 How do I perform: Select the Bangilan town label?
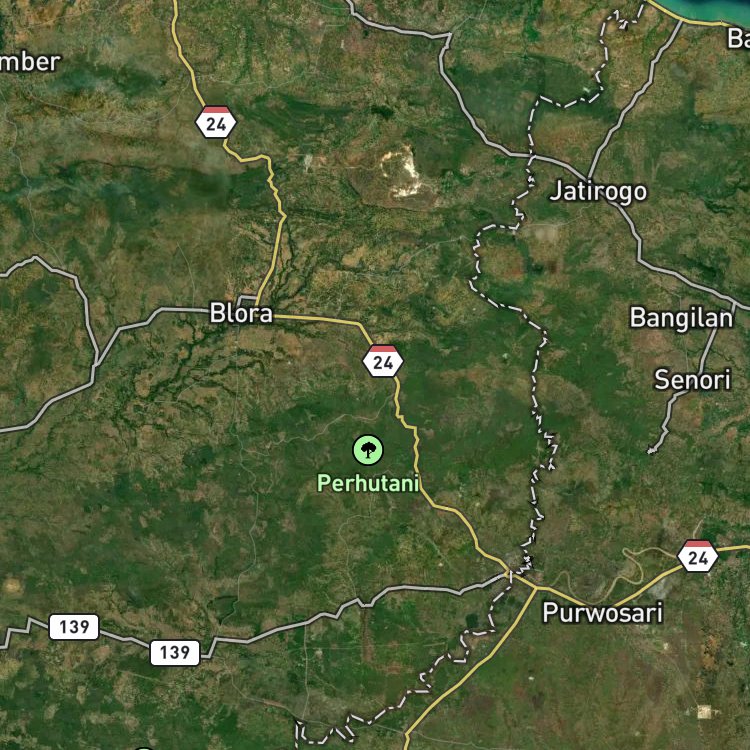pos(681,318)
